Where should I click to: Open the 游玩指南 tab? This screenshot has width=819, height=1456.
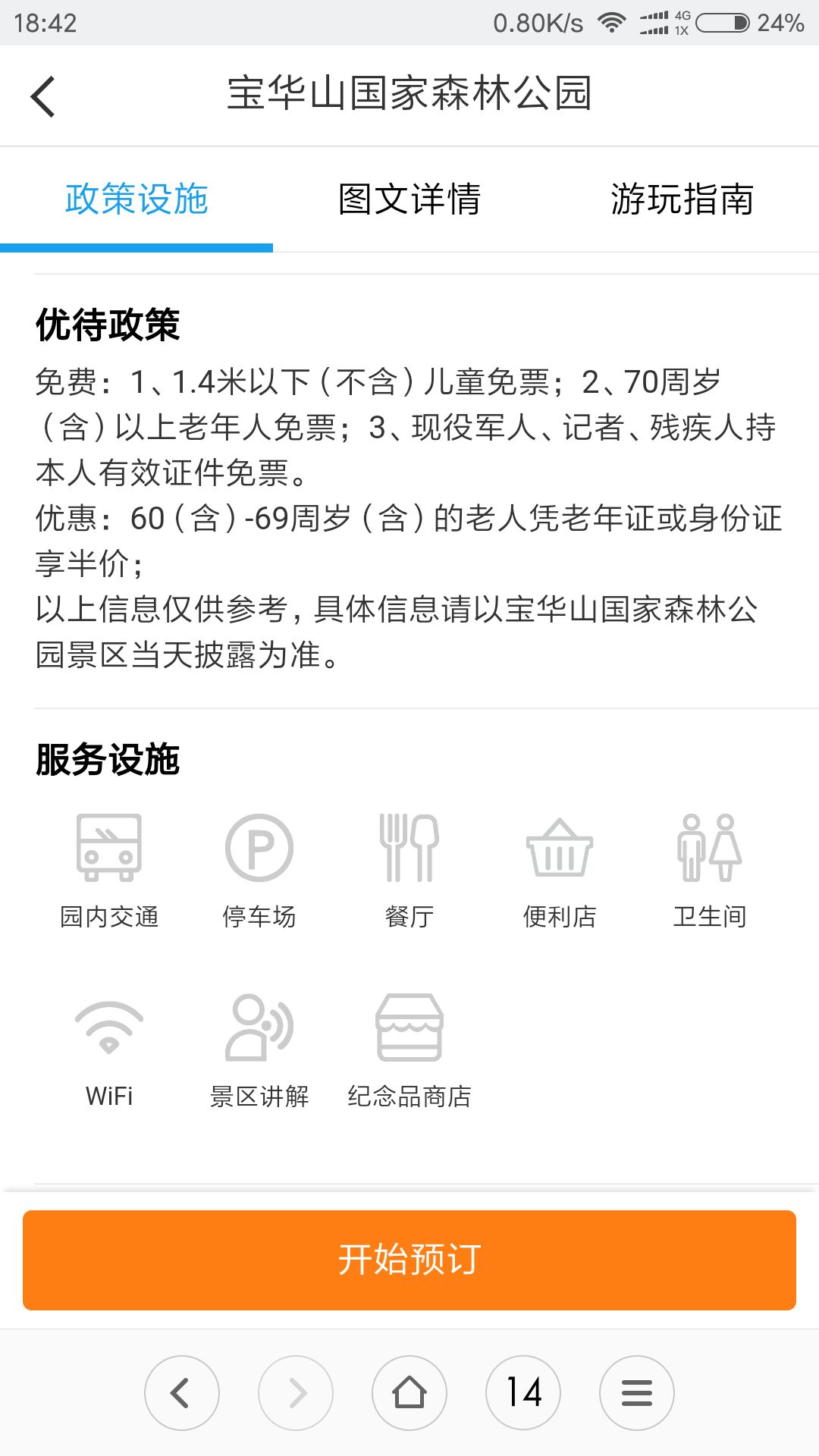682,199
